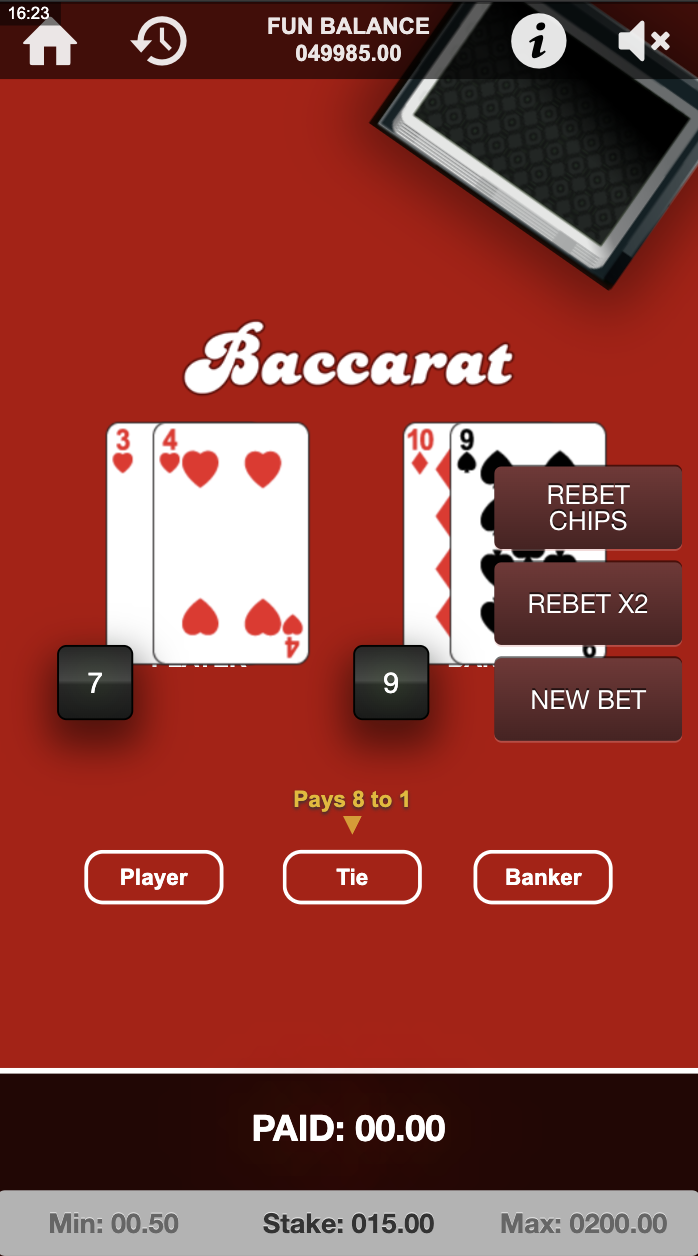Place a bet on Tie
The height and width of the screenshot is (1256, 698).
[x=352, y=877]
